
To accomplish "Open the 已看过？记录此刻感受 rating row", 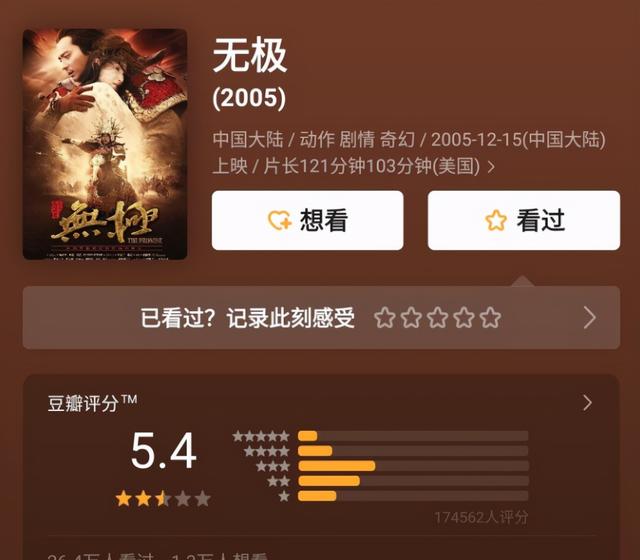I will (320, 318).
